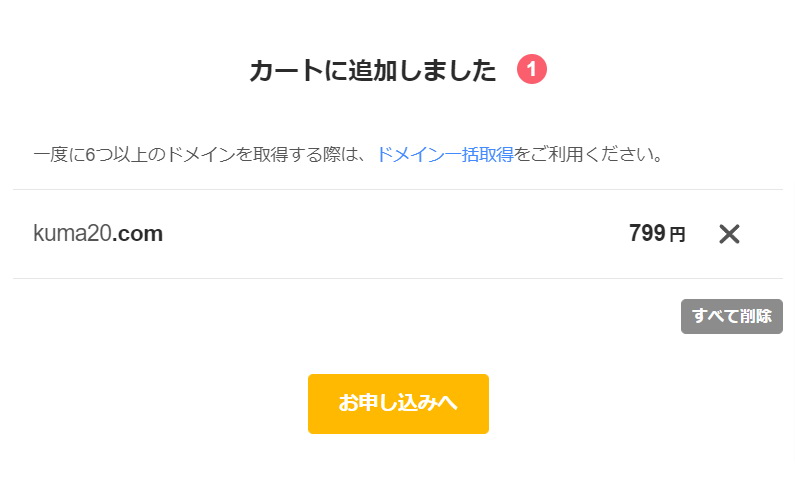Proceed with お申し込みへ button

pos(398,403)
